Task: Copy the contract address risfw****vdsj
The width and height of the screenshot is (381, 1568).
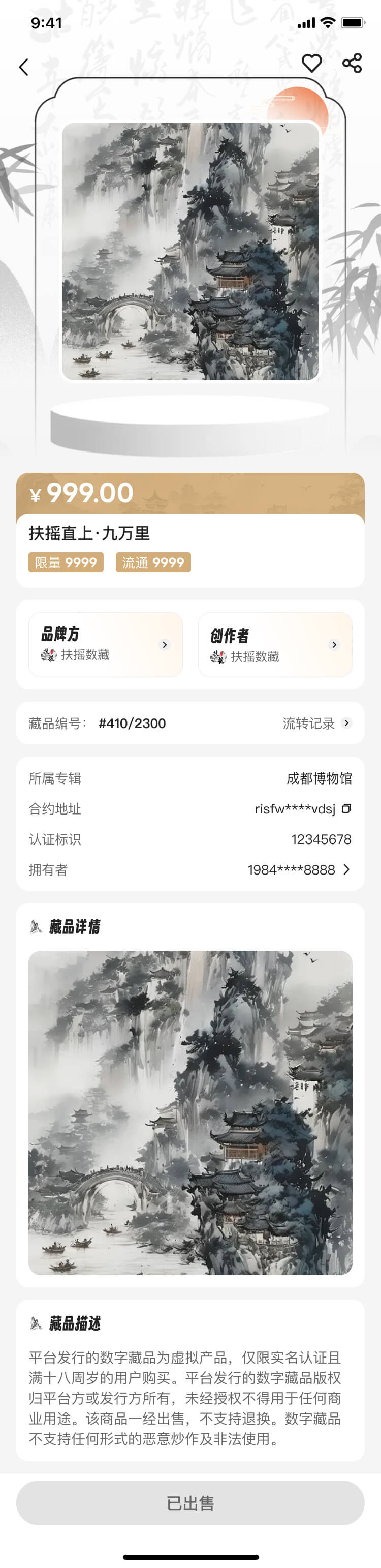Action: [346, 808]
